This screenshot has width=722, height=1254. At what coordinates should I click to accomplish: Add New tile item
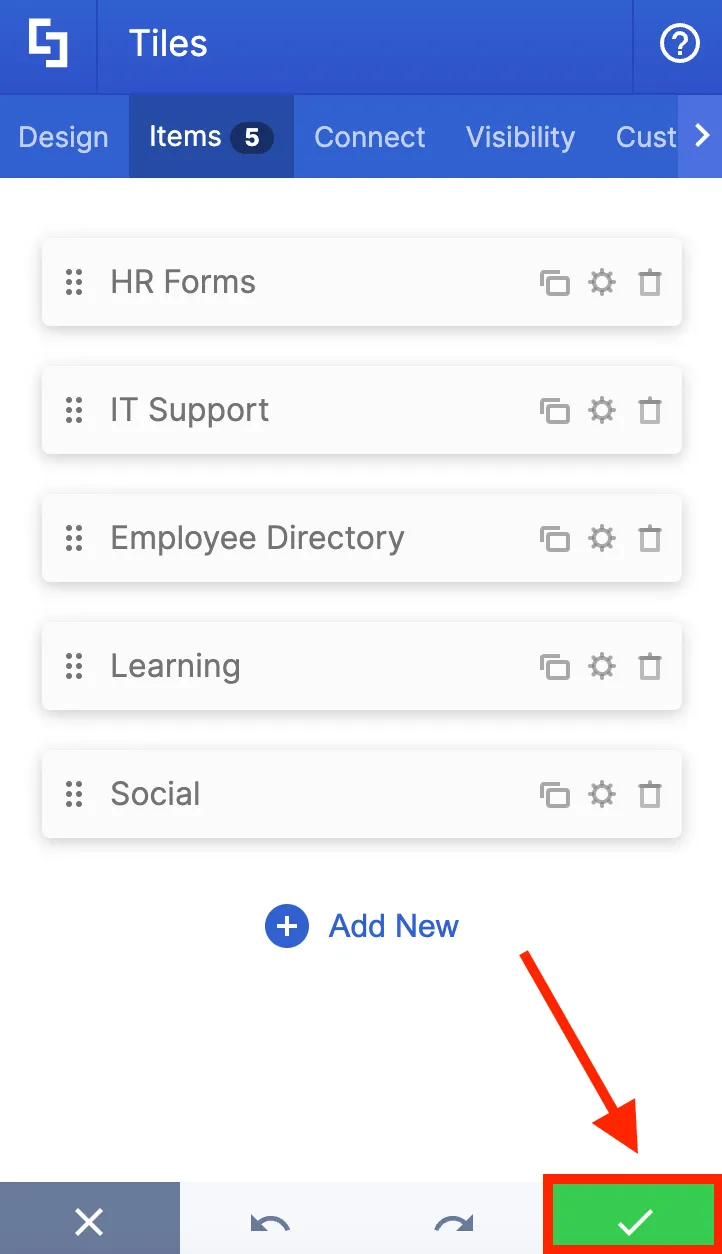pos(362,926)
